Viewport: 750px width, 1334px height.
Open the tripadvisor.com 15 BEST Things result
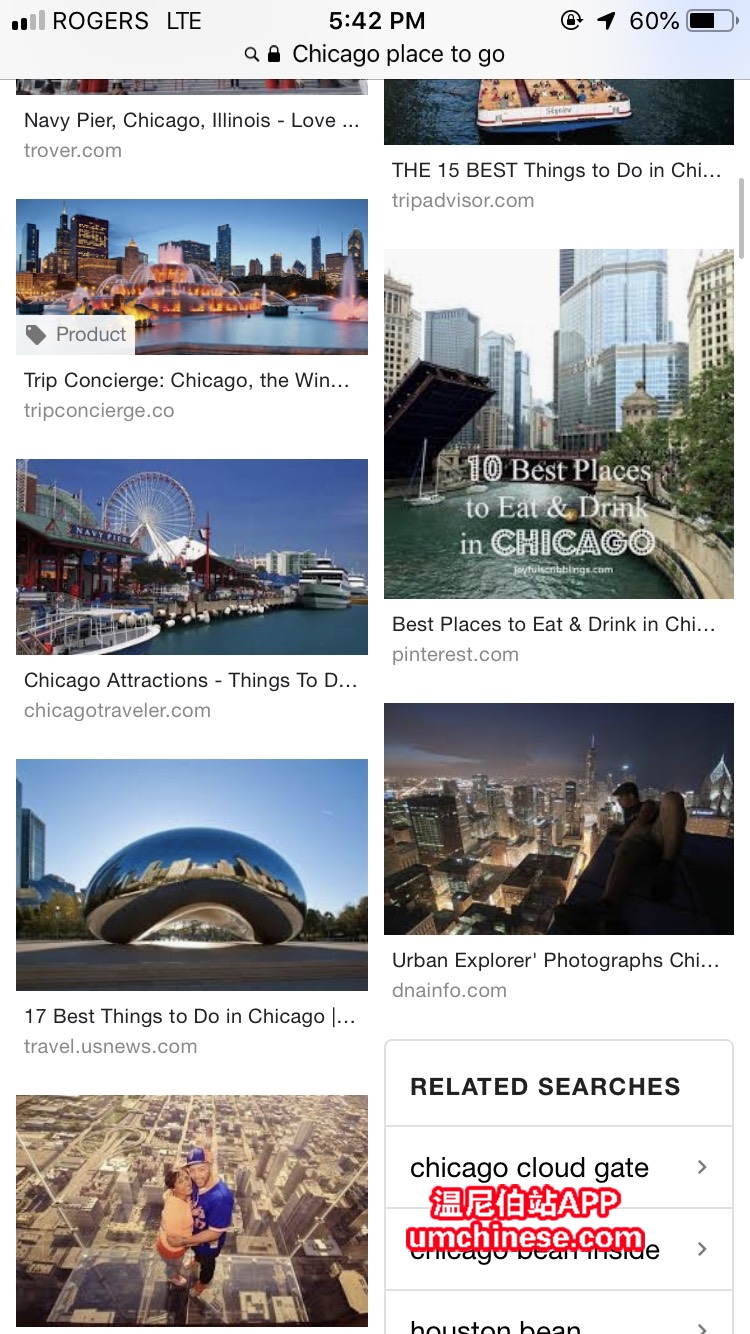(556, 171)
